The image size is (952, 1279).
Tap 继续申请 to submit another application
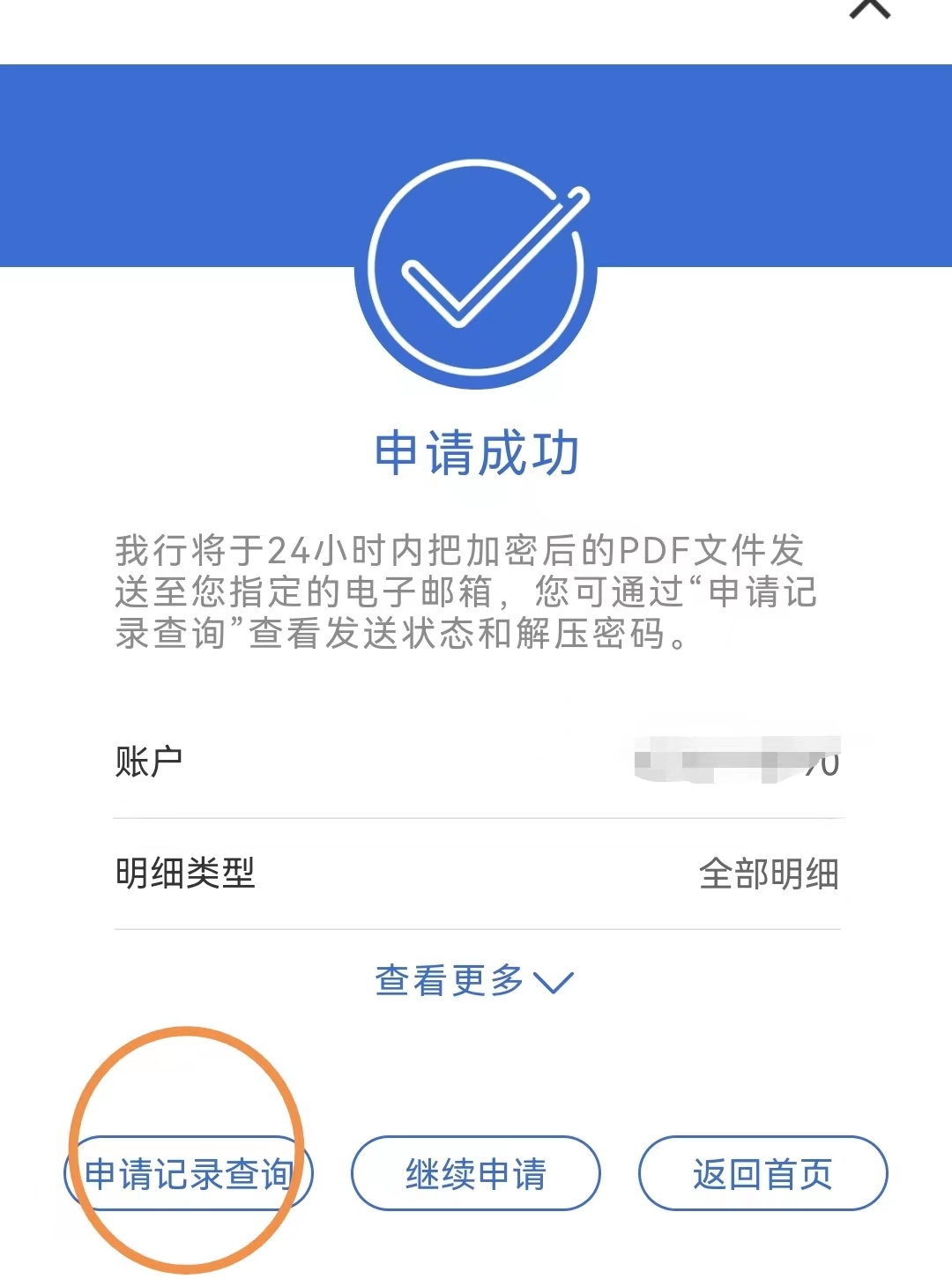click(x=476, y=1173)
